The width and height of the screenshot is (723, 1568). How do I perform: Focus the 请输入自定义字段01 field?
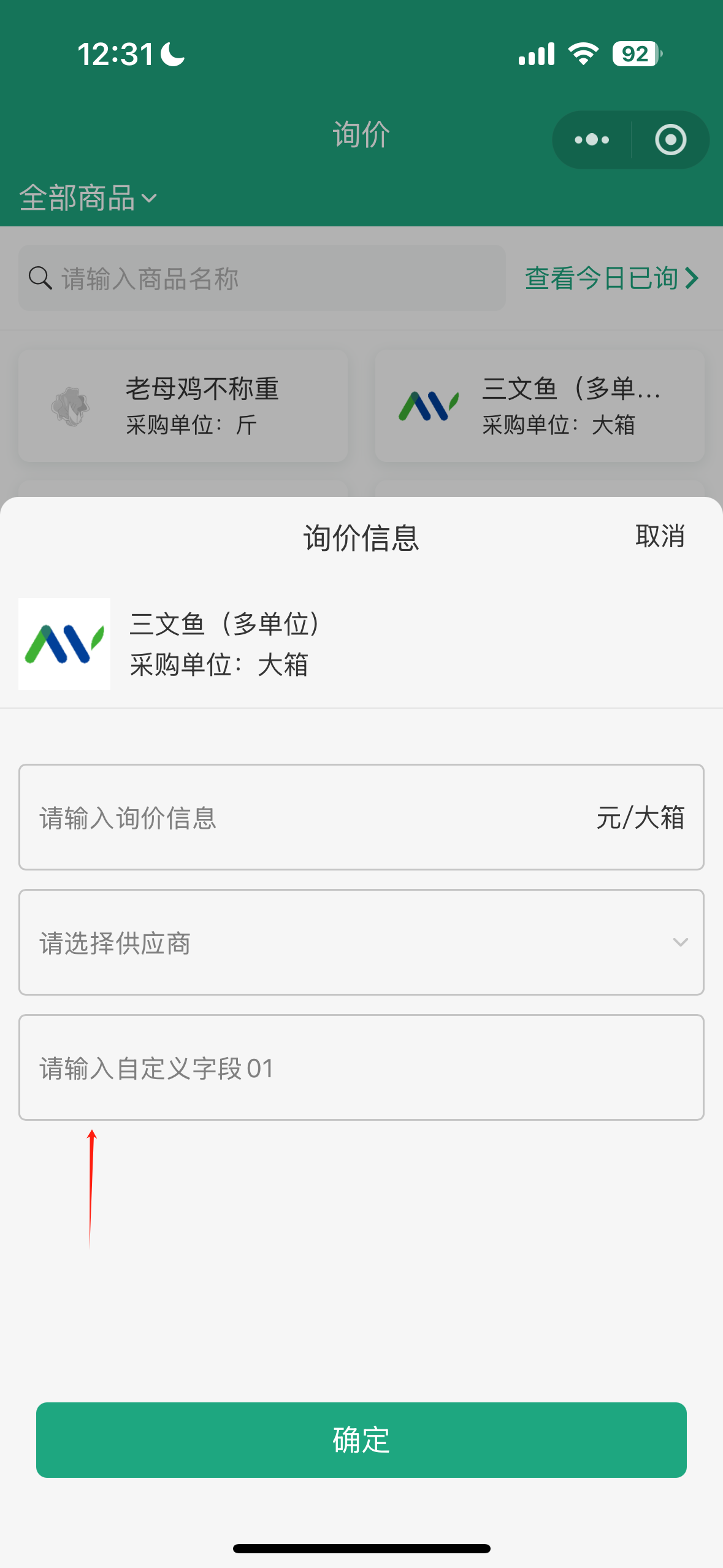361,1067
